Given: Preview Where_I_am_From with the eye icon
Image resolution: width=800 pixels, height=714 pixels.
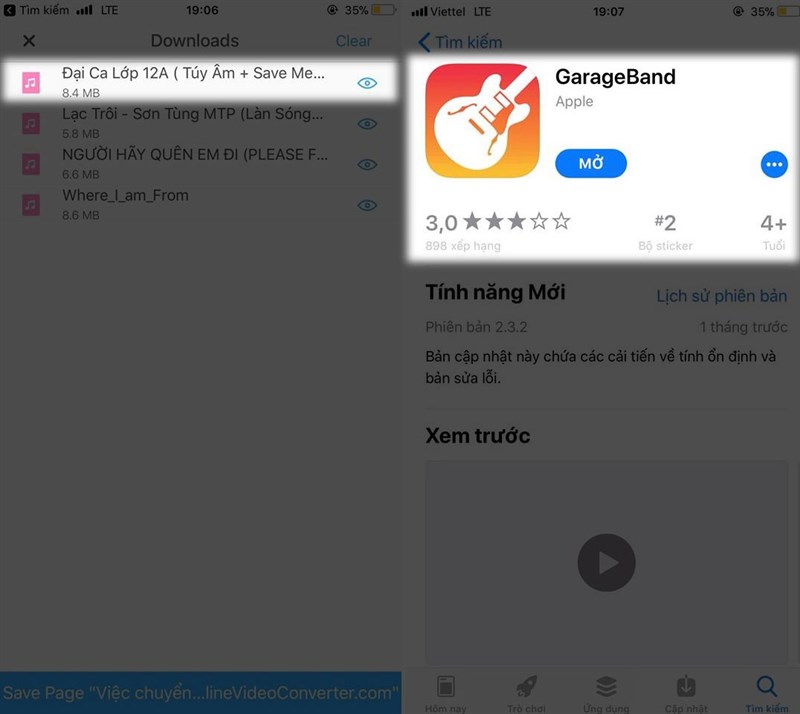Looking at the screenshot, I should point(367,205).
